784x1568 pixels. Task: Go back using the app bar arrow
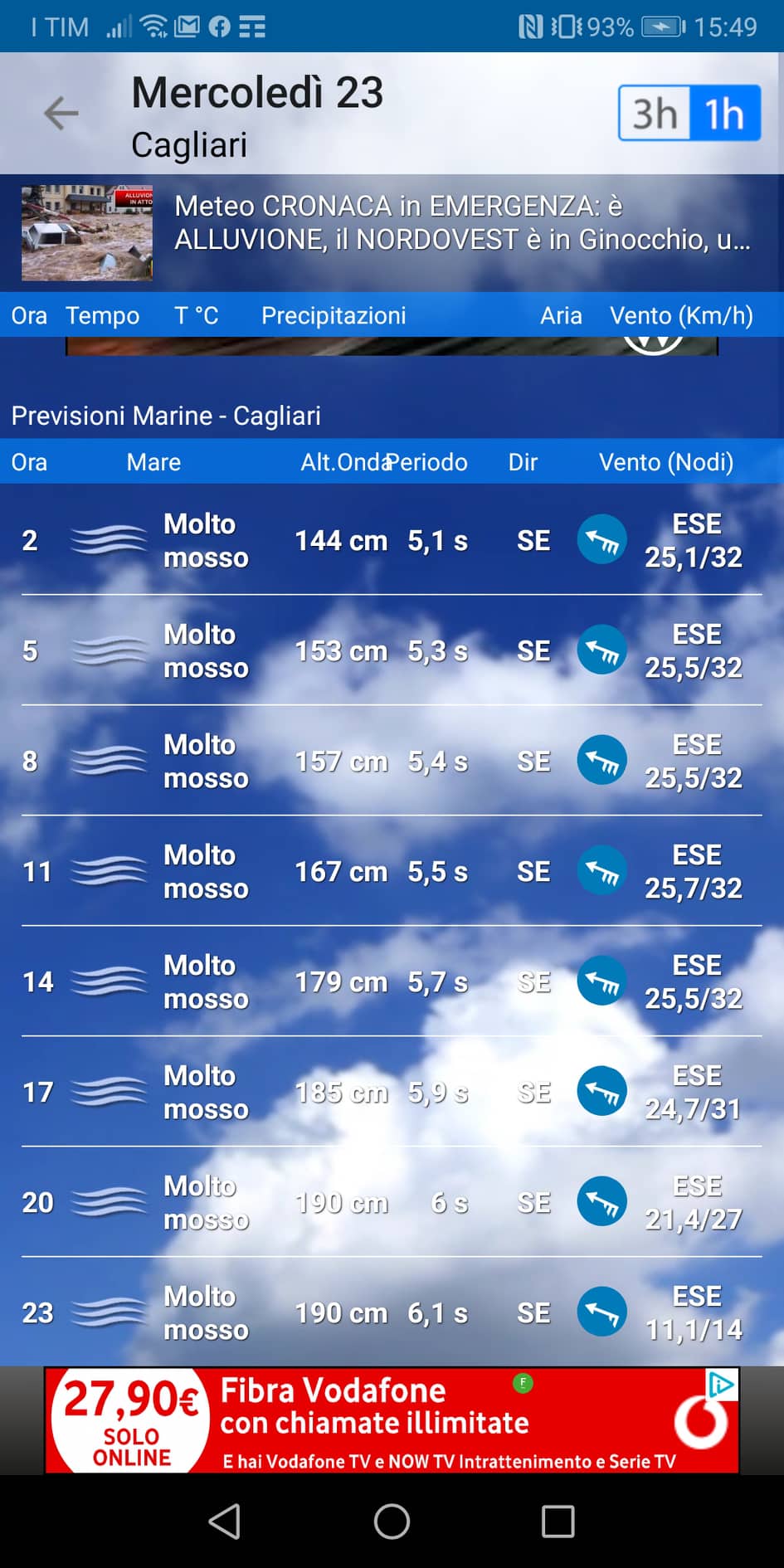tap(61, 114)
